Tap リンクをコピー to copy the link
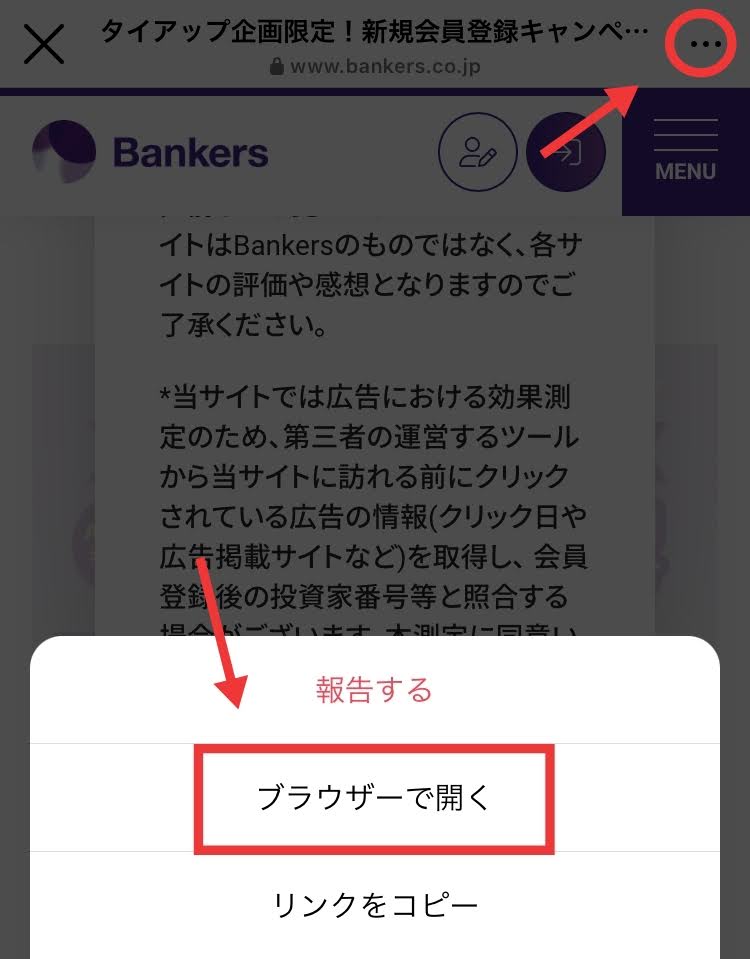The width and height of the screenshot is (750, 959). pos(374,906)
